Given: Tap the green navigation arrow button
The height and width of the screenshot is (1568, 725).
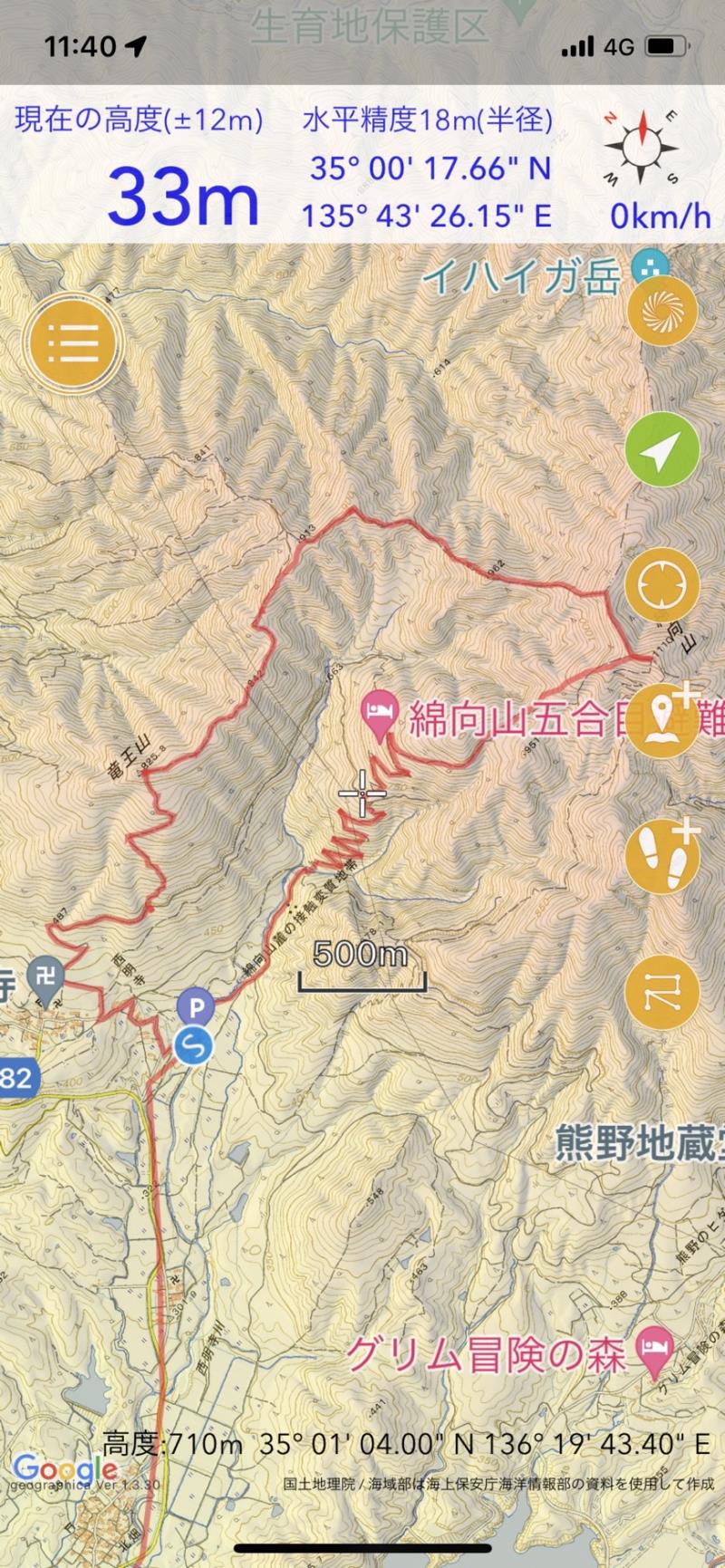Looking at the screenshot, I should [x=662, y=448].
